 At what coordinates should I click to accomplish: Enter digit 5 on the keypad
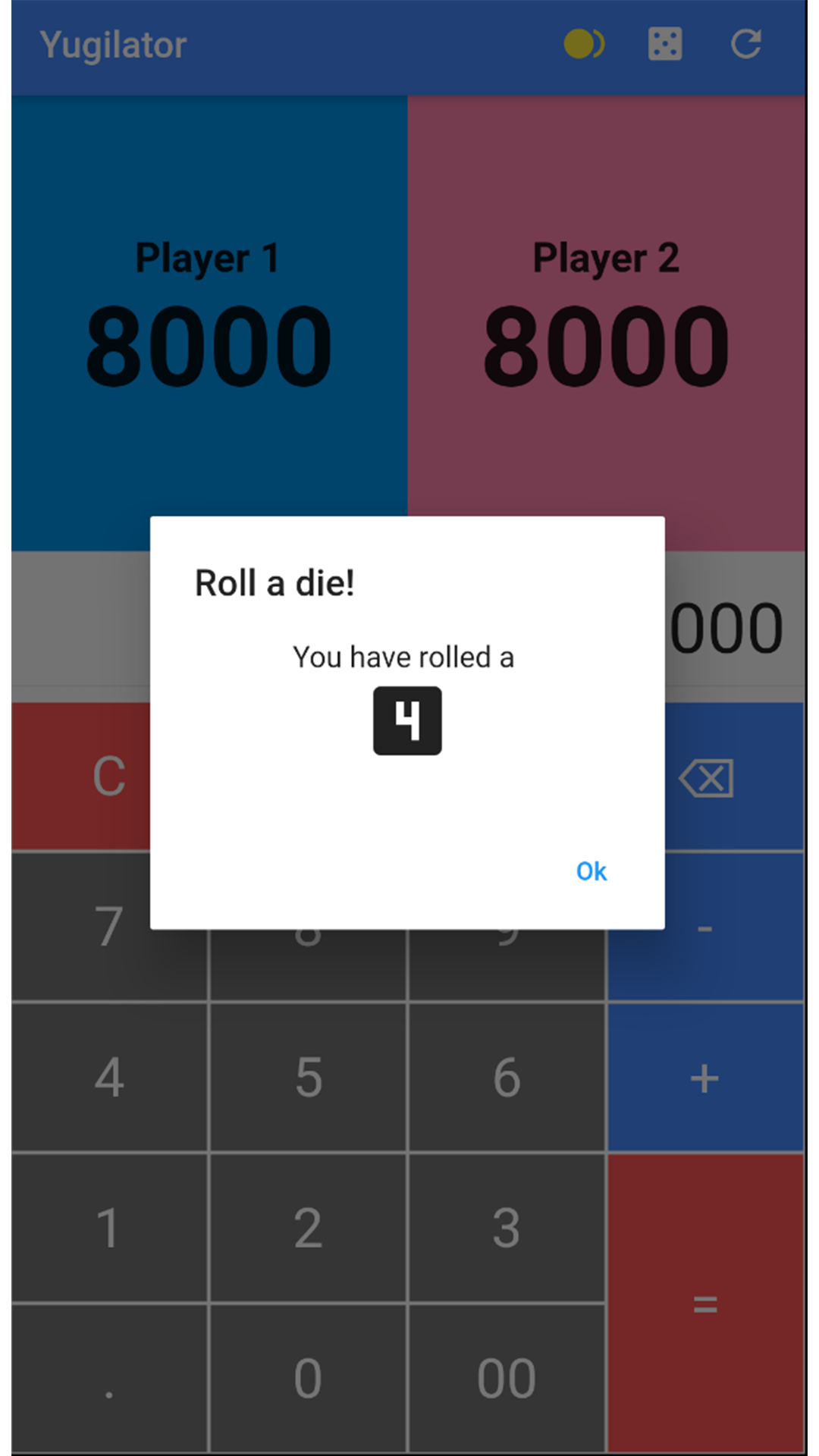coord(308,1078)
